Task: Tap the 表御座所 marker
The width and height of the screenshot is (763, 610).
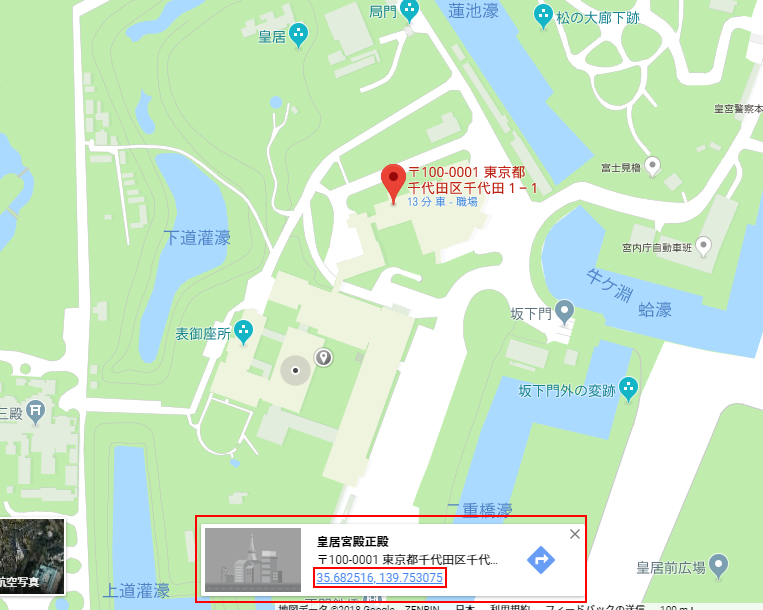Action: click(243, 332)
